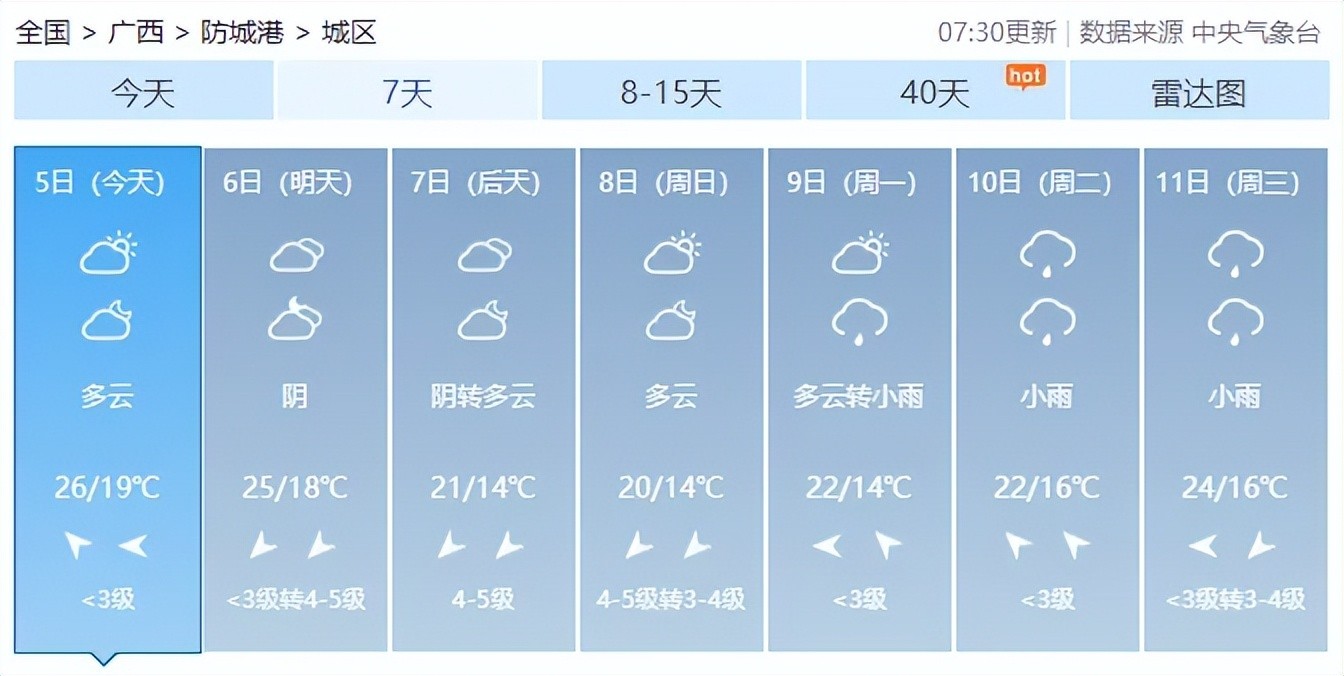Select the 7天 forecast tab
Viewport: 1344px width, 676px height.
pos(407,93)
